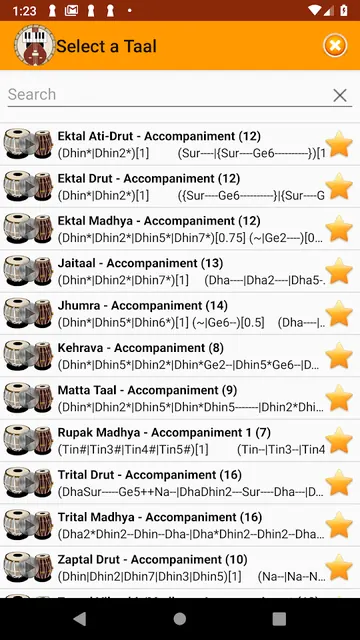Clear the search text with X
This screenshot has width=360, height=640.
point(340,96)
